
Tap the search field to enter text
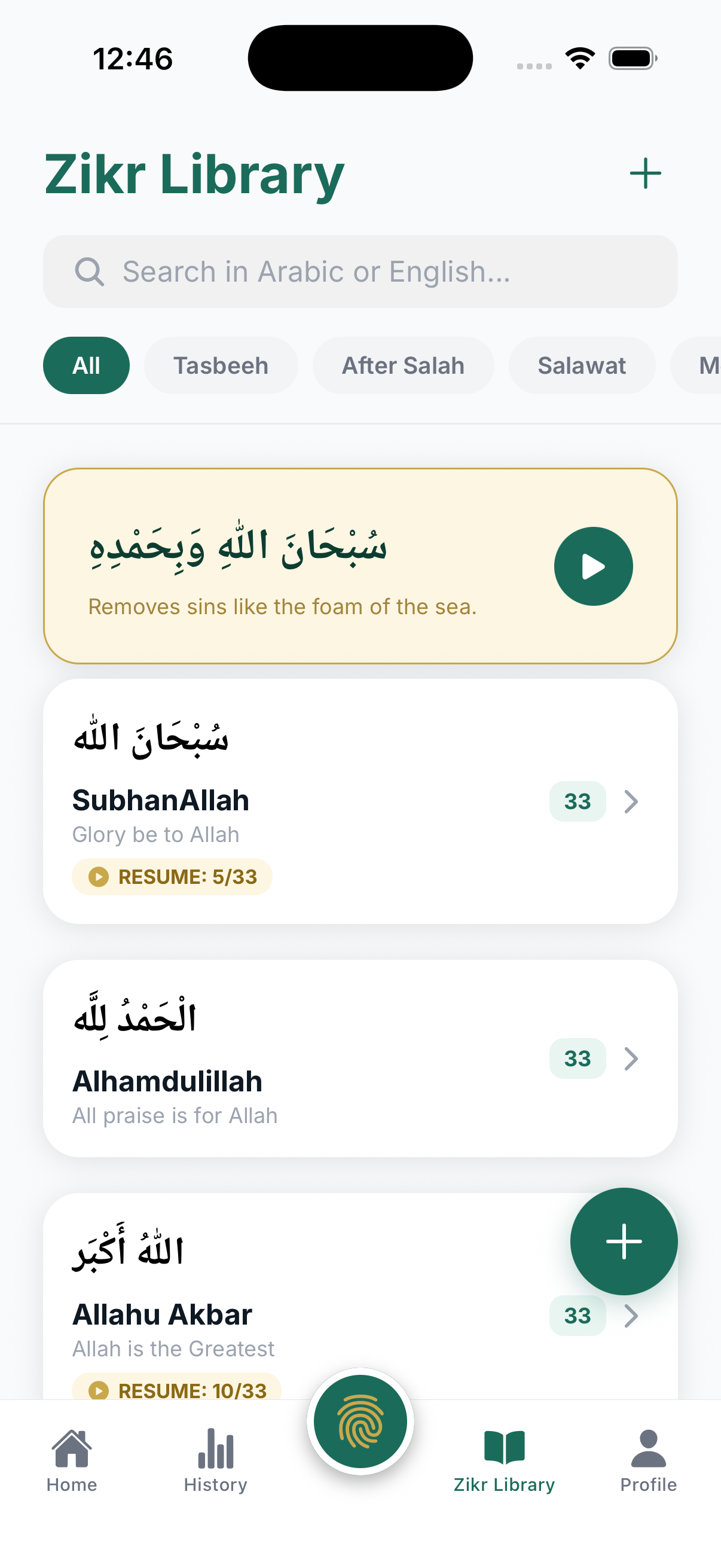360,271
